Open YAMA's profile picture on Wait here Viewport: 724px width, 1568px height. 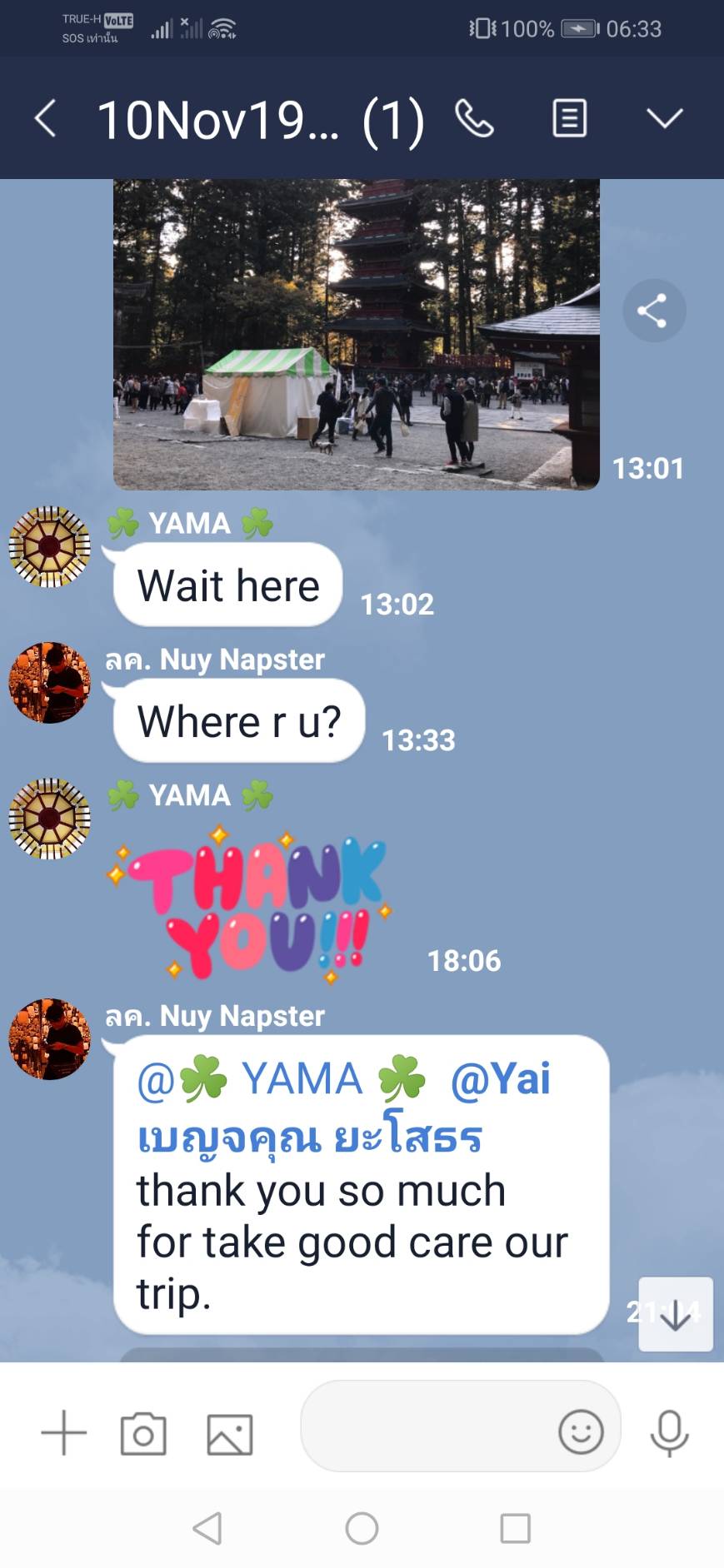click(50, 547)
